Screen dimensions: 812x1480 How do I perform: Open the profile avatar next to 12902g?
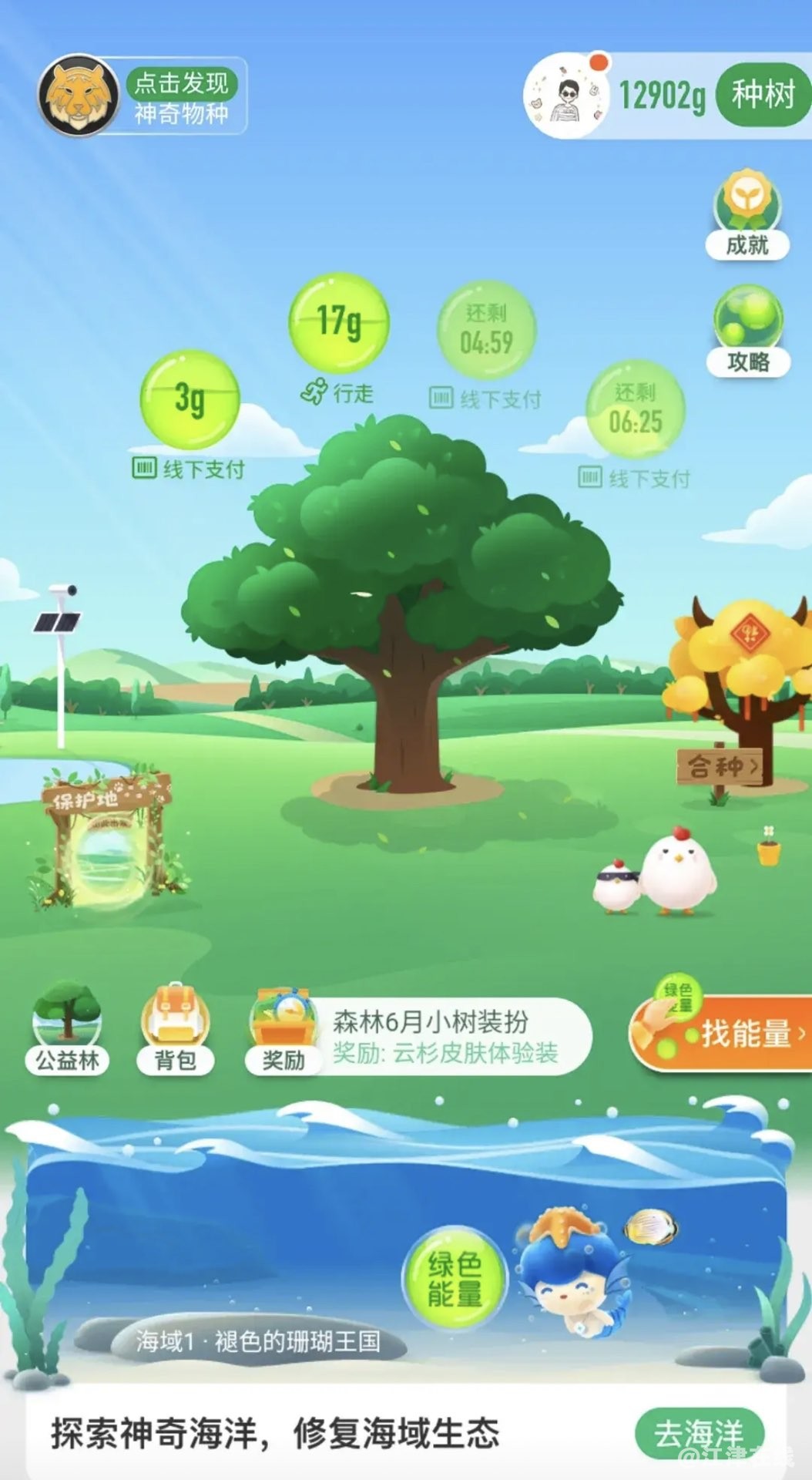[x=568, y=96]
